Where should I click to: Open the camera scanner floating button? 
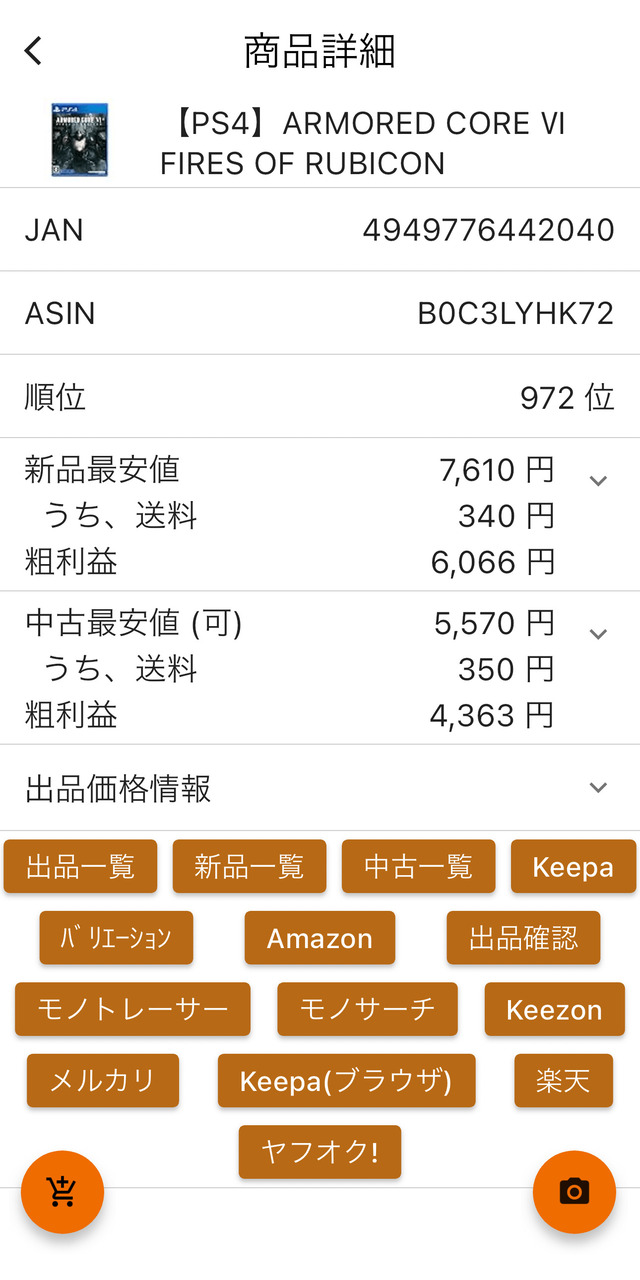[574, 1192]
